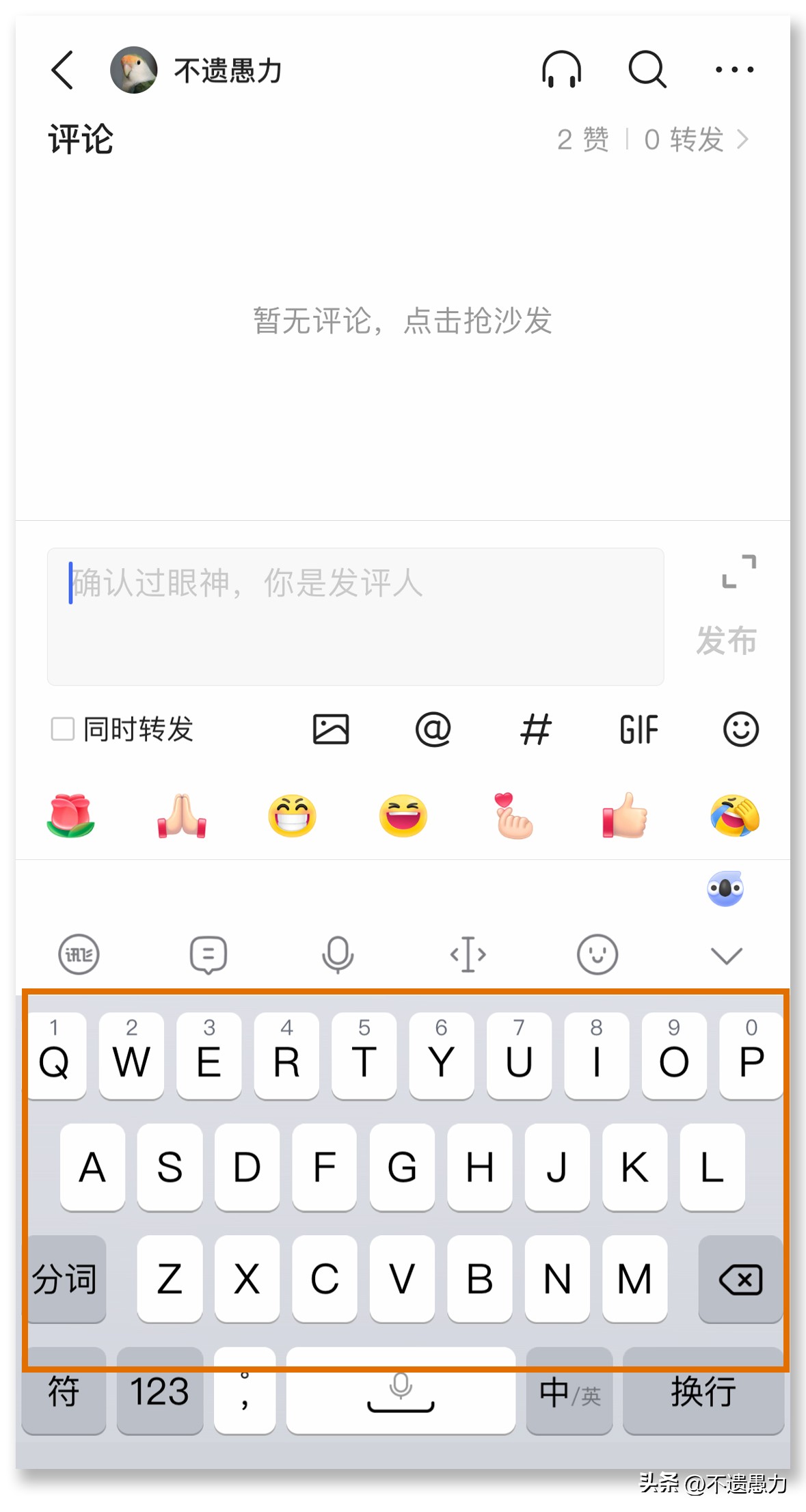Select the cursor positioning tool on keyboard bar
806x1512 pixels.
point(467,954)
